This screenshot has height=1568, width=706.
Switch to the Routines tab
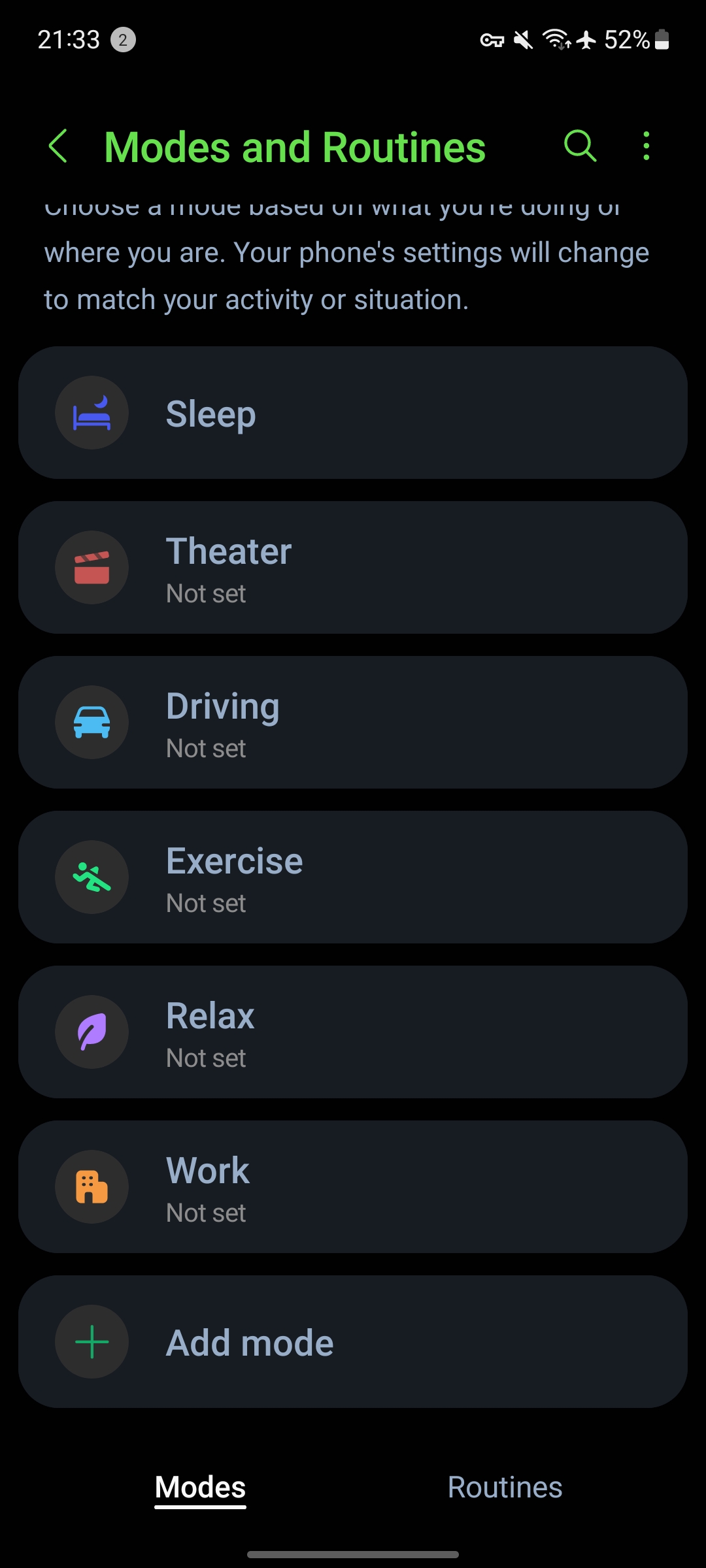[505, 1488]
